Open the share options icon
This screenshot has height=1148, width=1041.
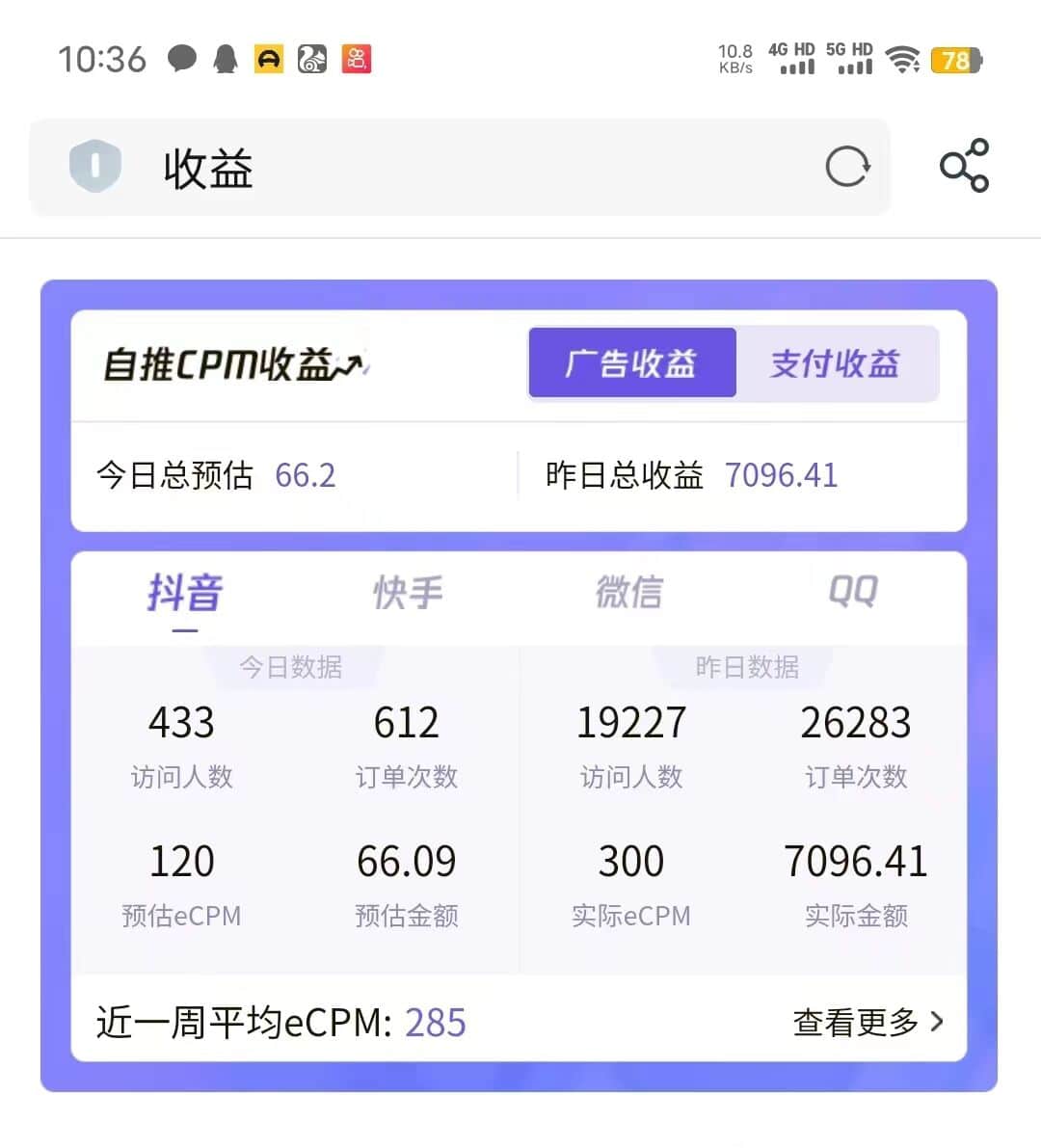[x=964, y=165]
